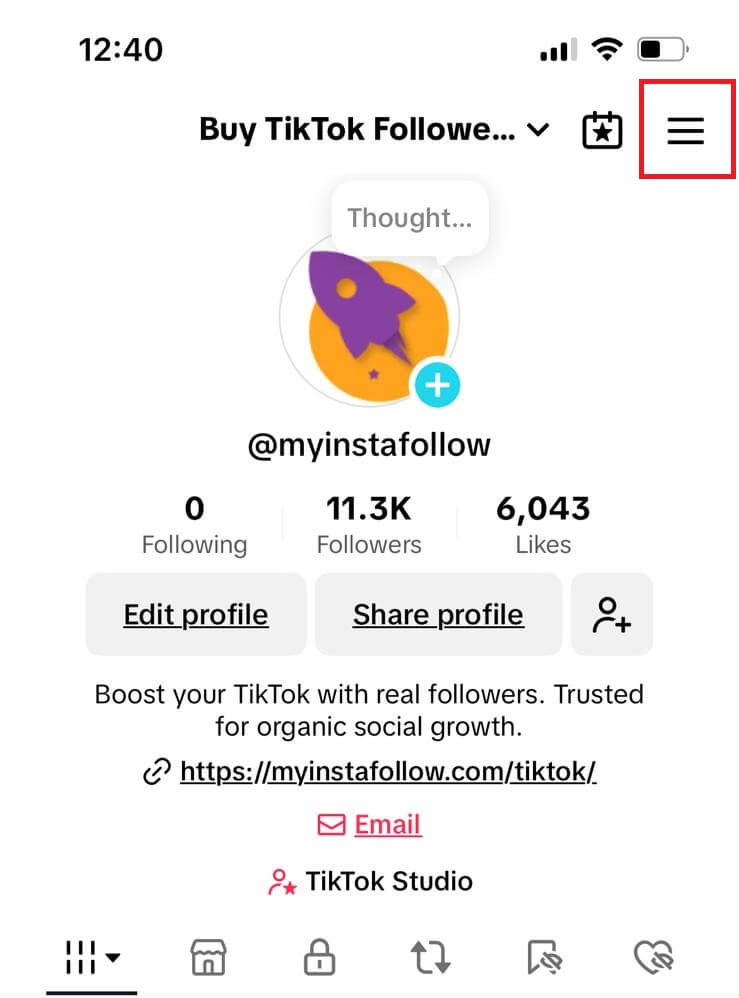Viewport: 739px width, 998px height.
Task: Open the saved posts tab
Action: click(543, 957)
